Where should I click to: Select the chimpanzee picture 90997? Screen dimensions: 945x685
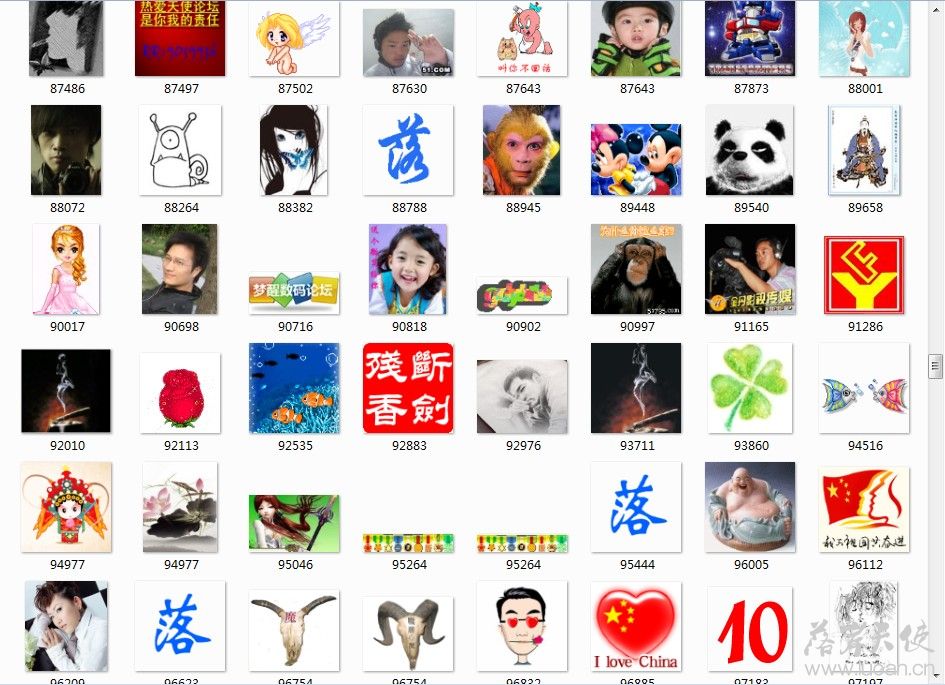point(636,269)
